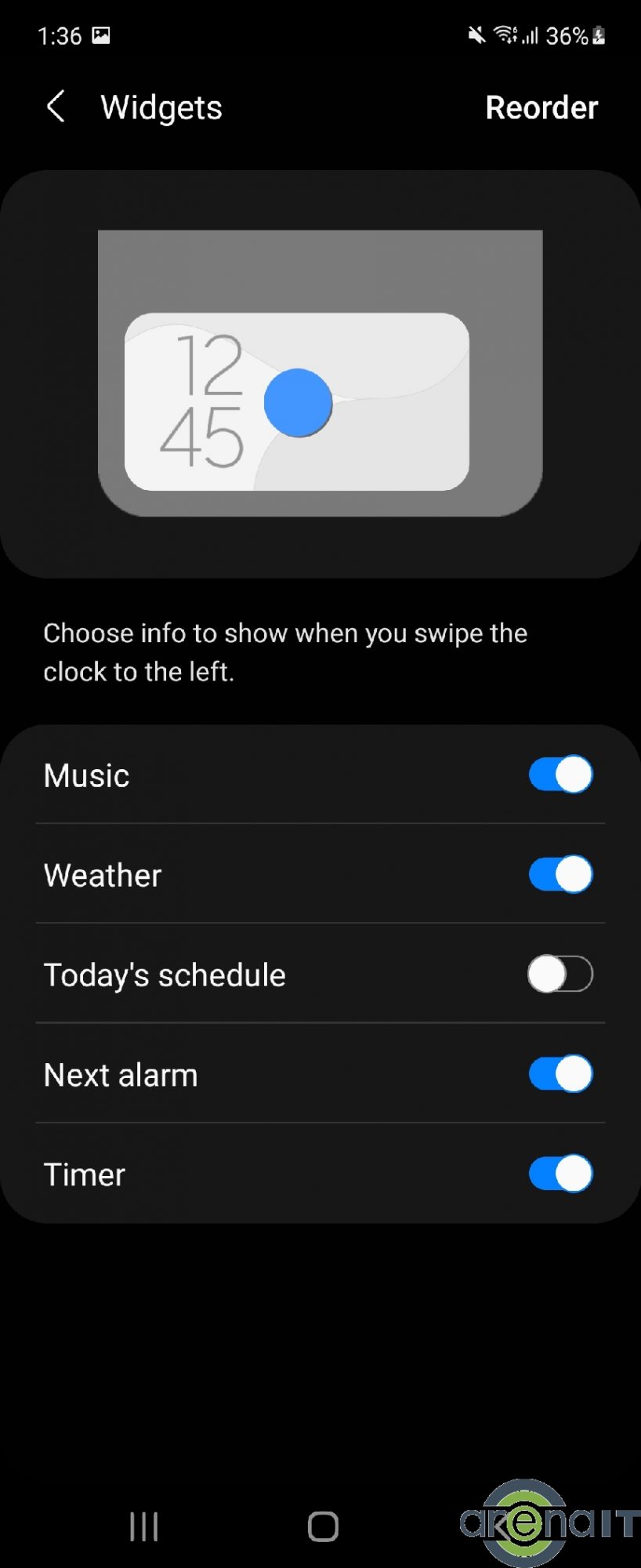Open the Reorder option
This screenshot has width=641, height=1568.
541,107
